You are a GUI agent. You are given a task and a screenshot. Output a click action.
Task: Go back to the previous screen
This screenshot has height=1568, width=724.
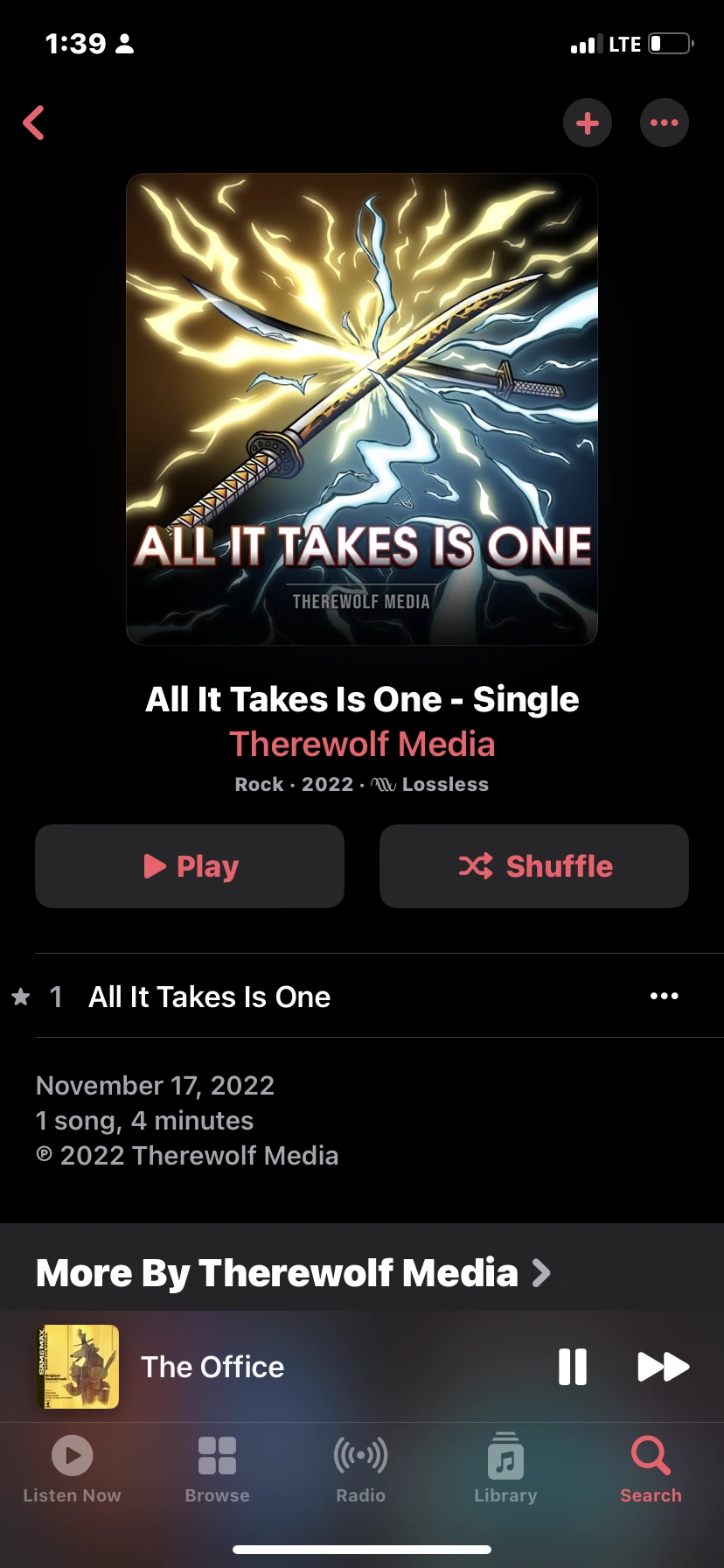coord(34,122)
